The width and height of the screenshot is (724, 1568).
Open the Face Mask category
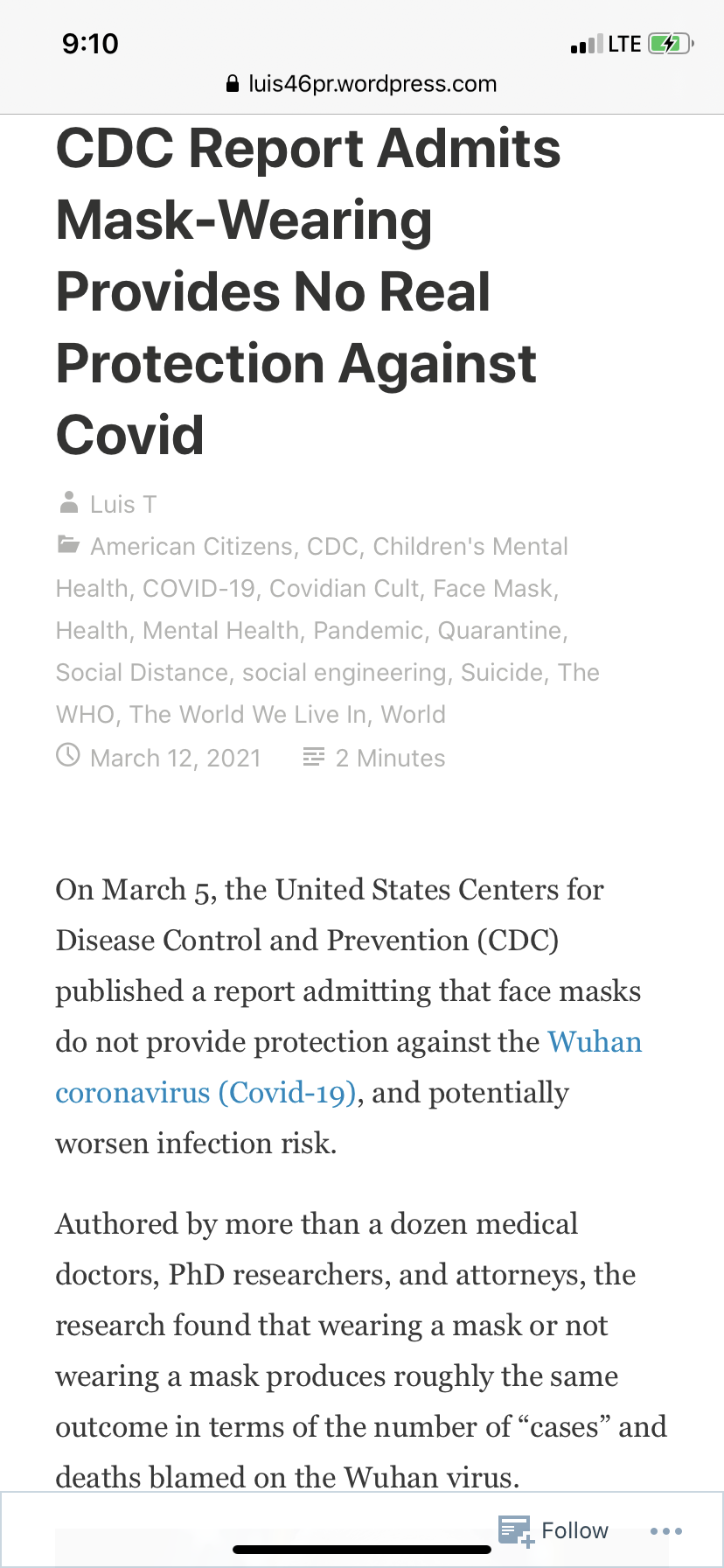(493, 589)
